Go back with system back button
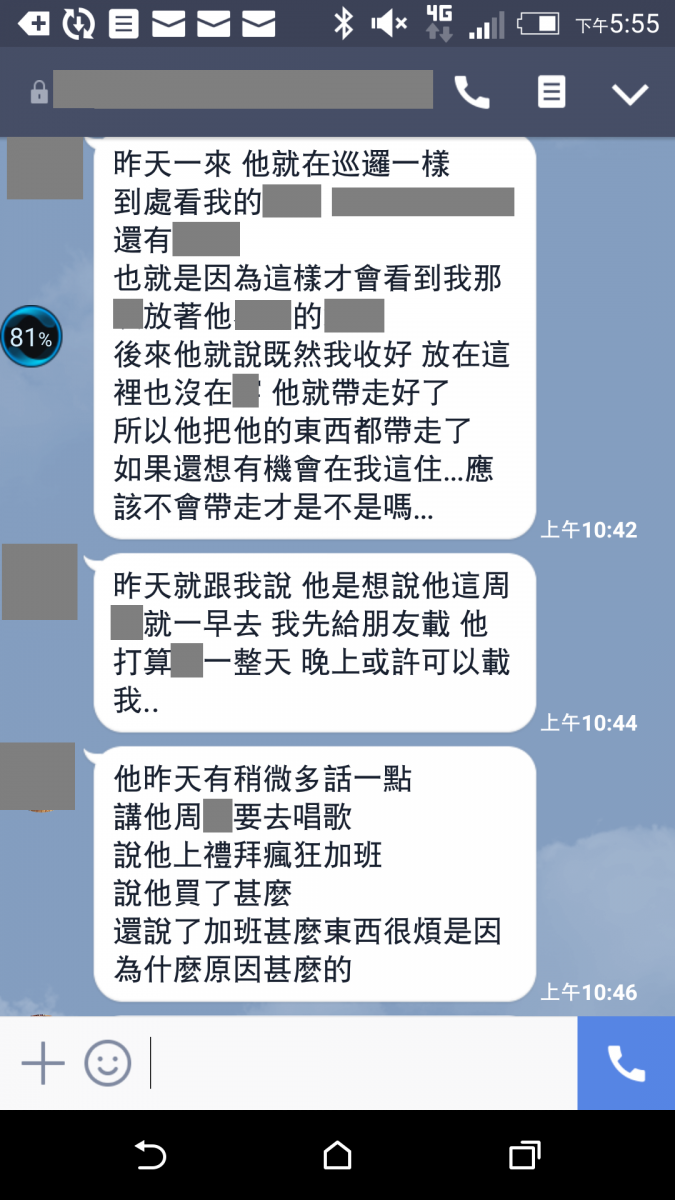This screenshot has width=675, height=1200. point(150,1156)
